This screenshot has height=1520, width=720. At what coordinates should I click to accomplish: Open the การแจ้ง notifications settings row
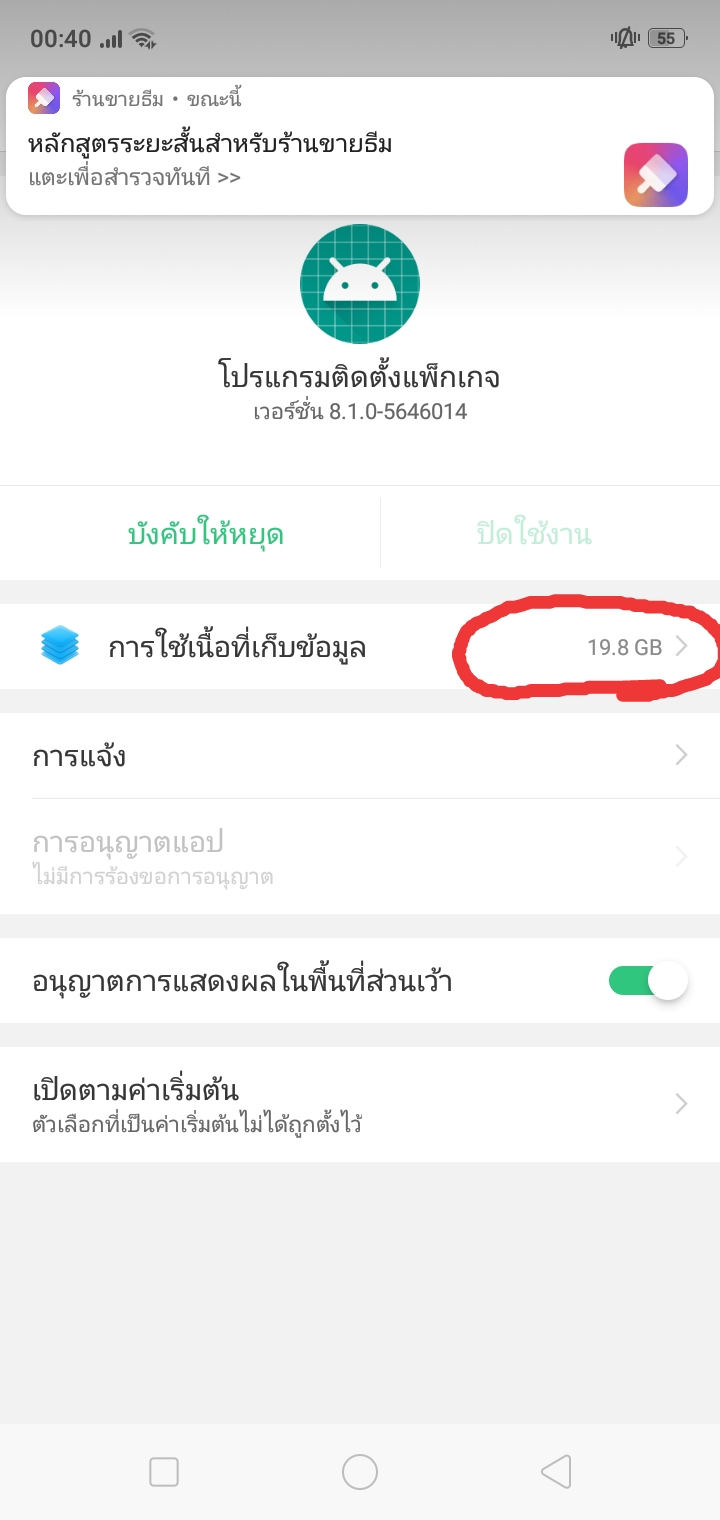tap(360, 756)
